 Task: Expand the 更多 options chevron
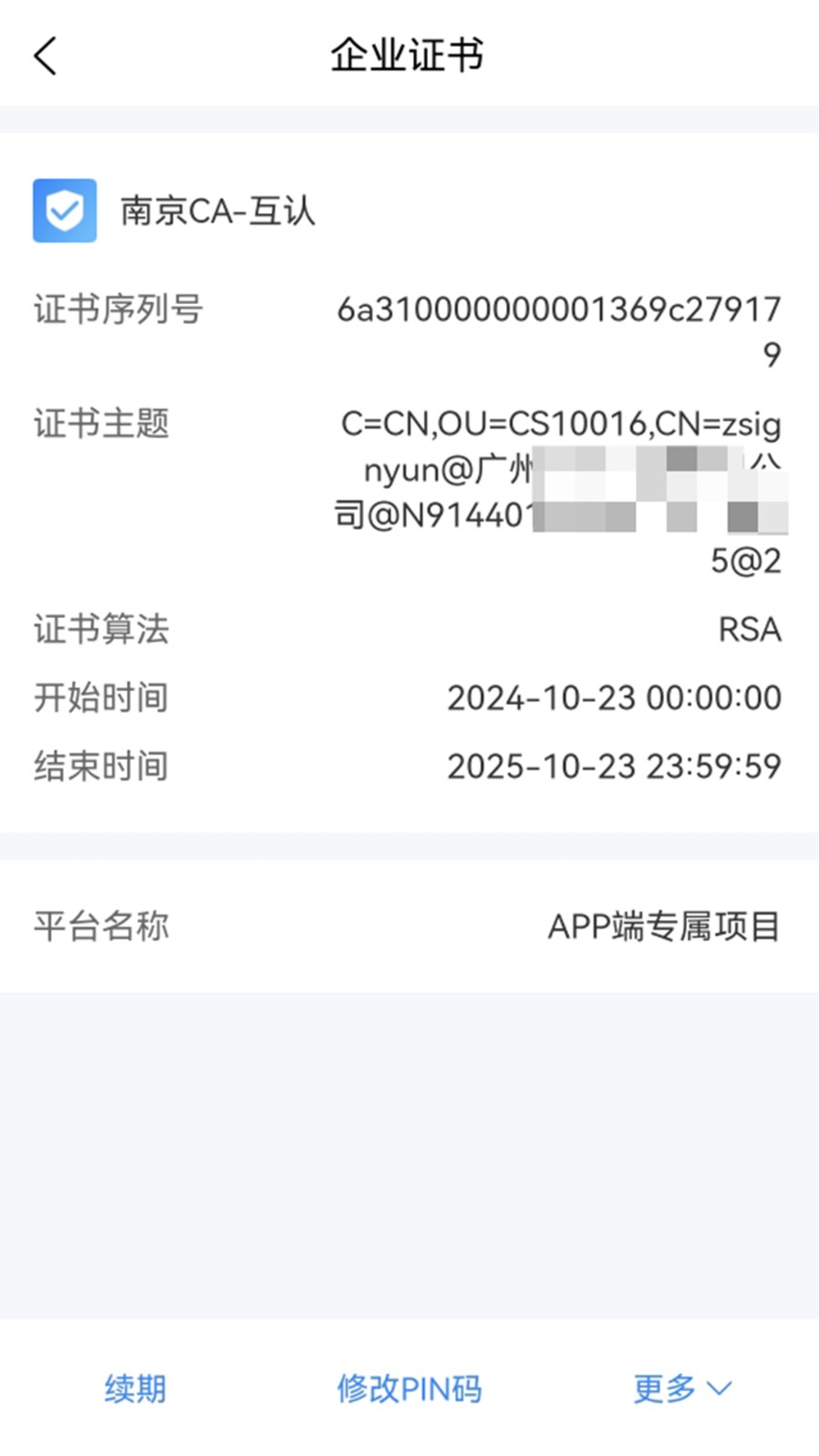tap(719, 1390)
